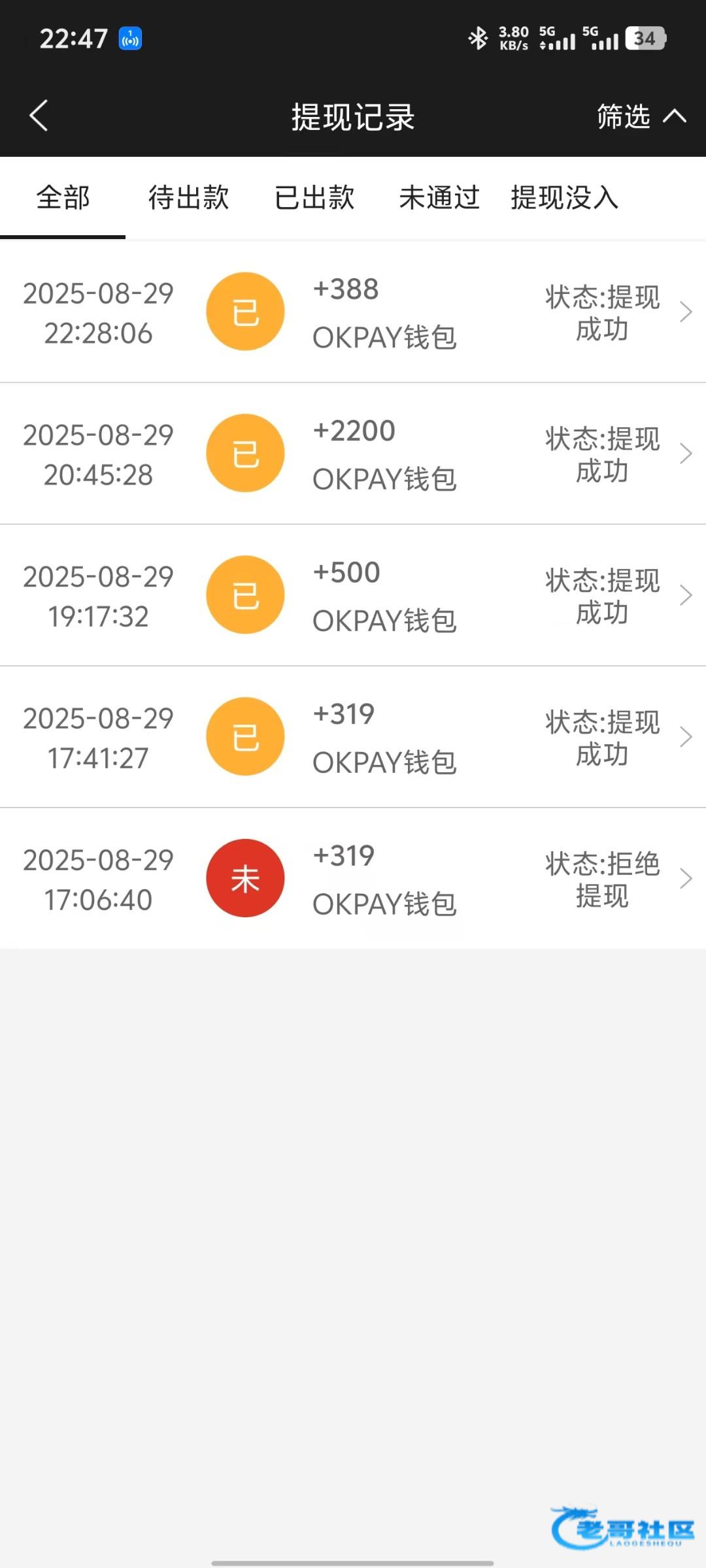
Task: Go back using the top-left arrow
Action: click(39, 116)
